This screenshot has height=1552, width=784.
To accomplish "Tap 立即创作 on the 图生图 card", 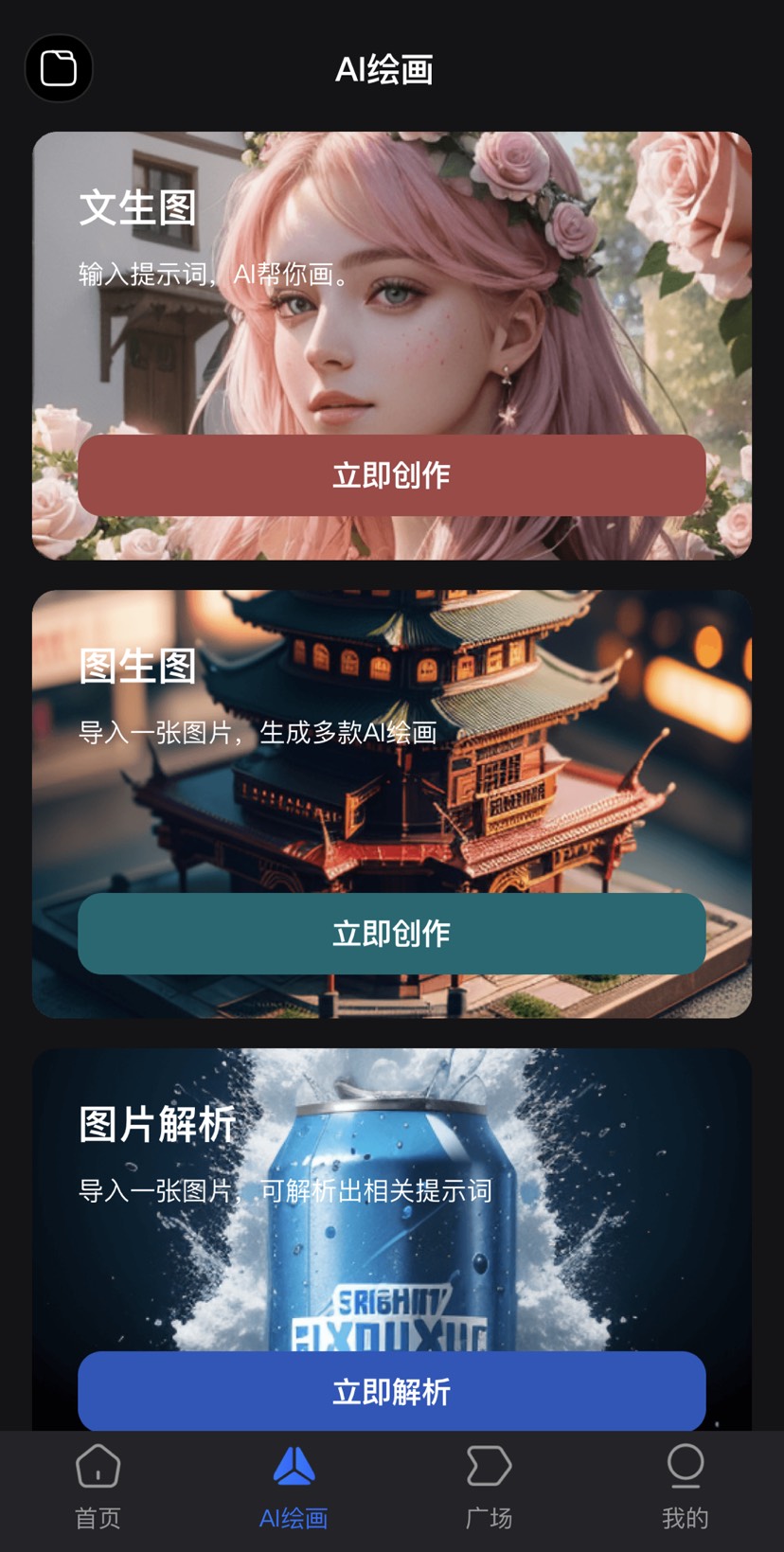I will [391, 934].
